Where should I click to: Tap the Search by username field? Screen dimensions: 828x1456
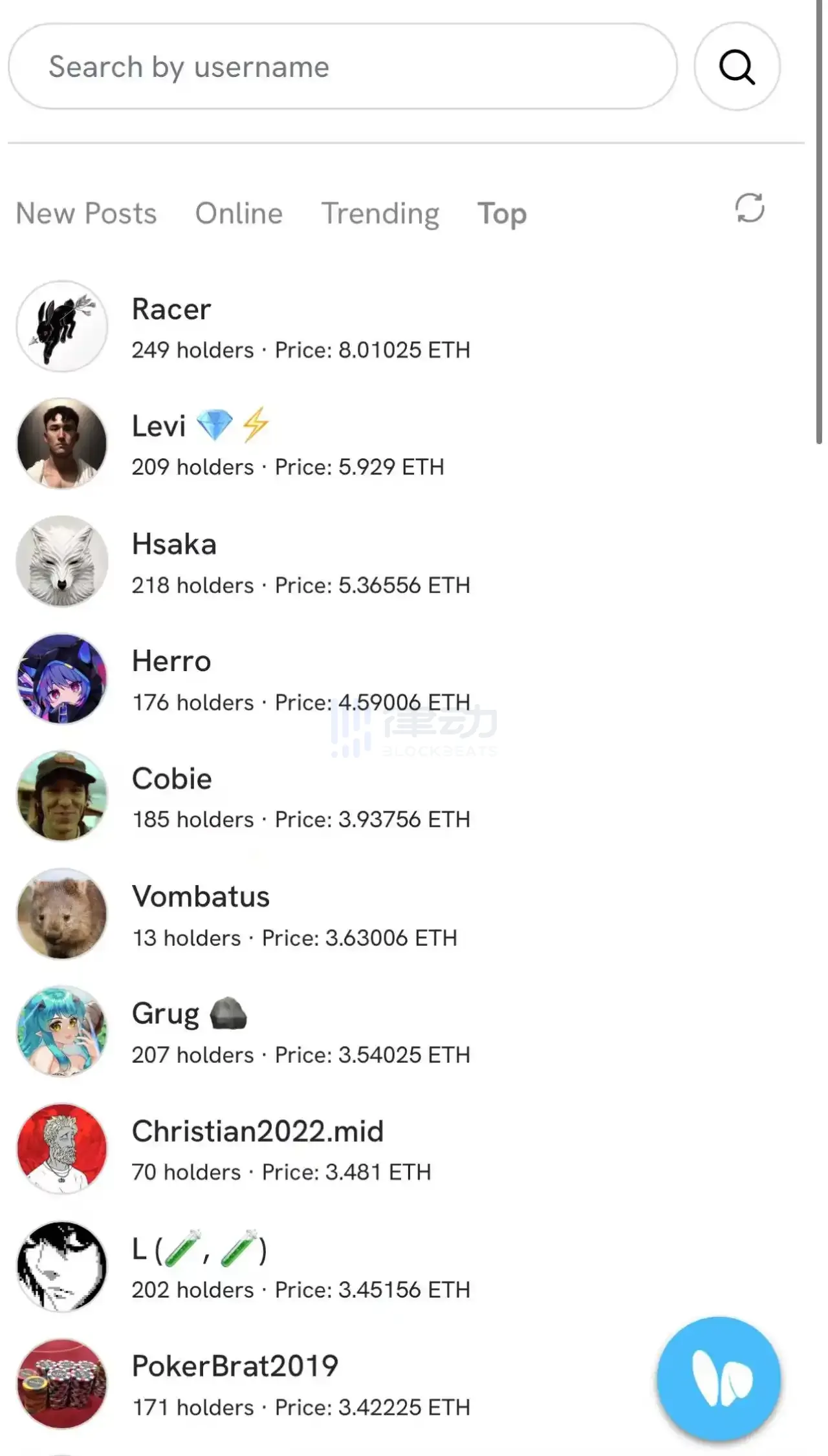343,67
